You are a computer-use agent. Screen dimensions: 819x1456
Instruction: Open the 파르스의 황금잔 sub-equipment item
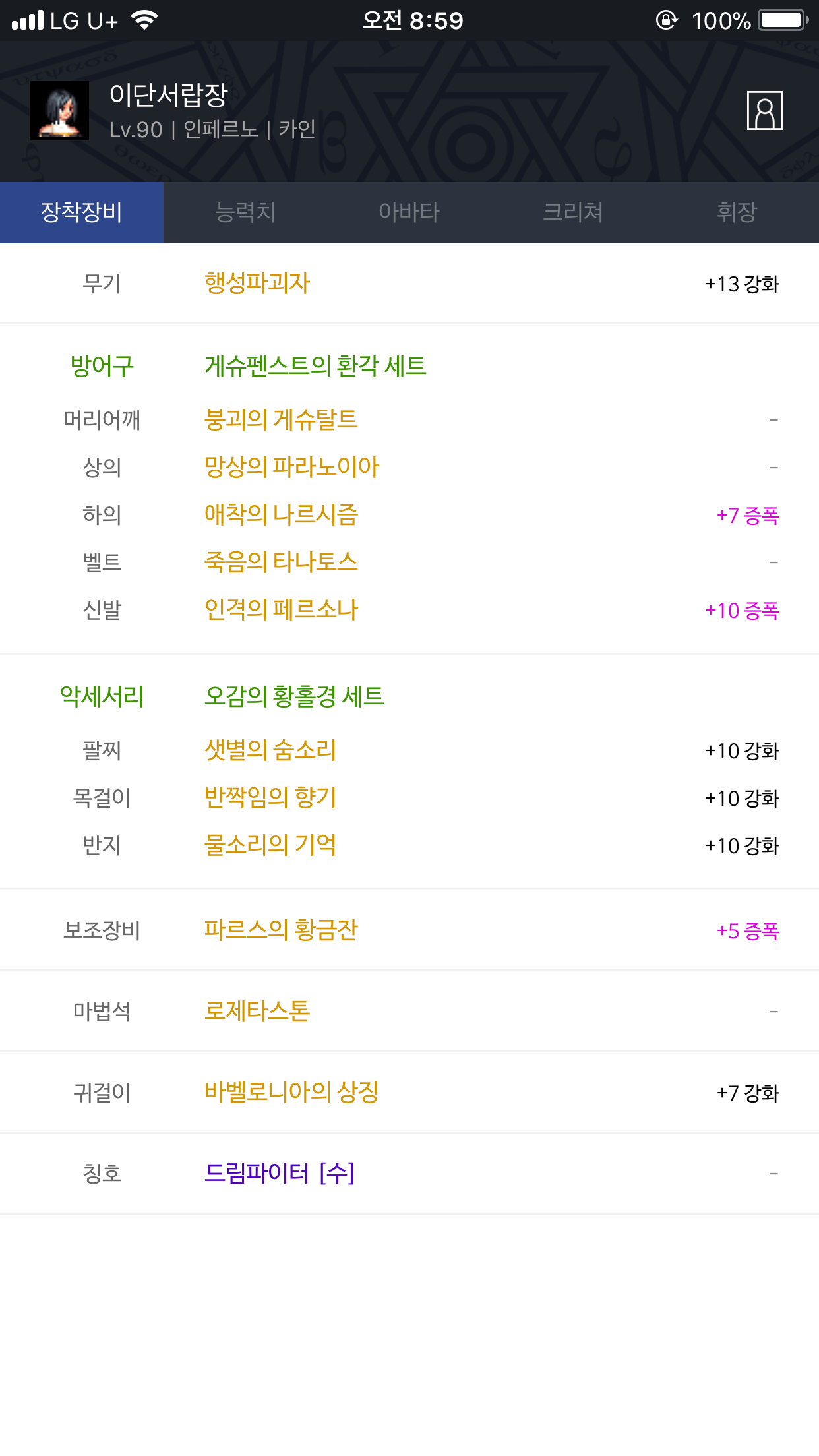point(281,930)
